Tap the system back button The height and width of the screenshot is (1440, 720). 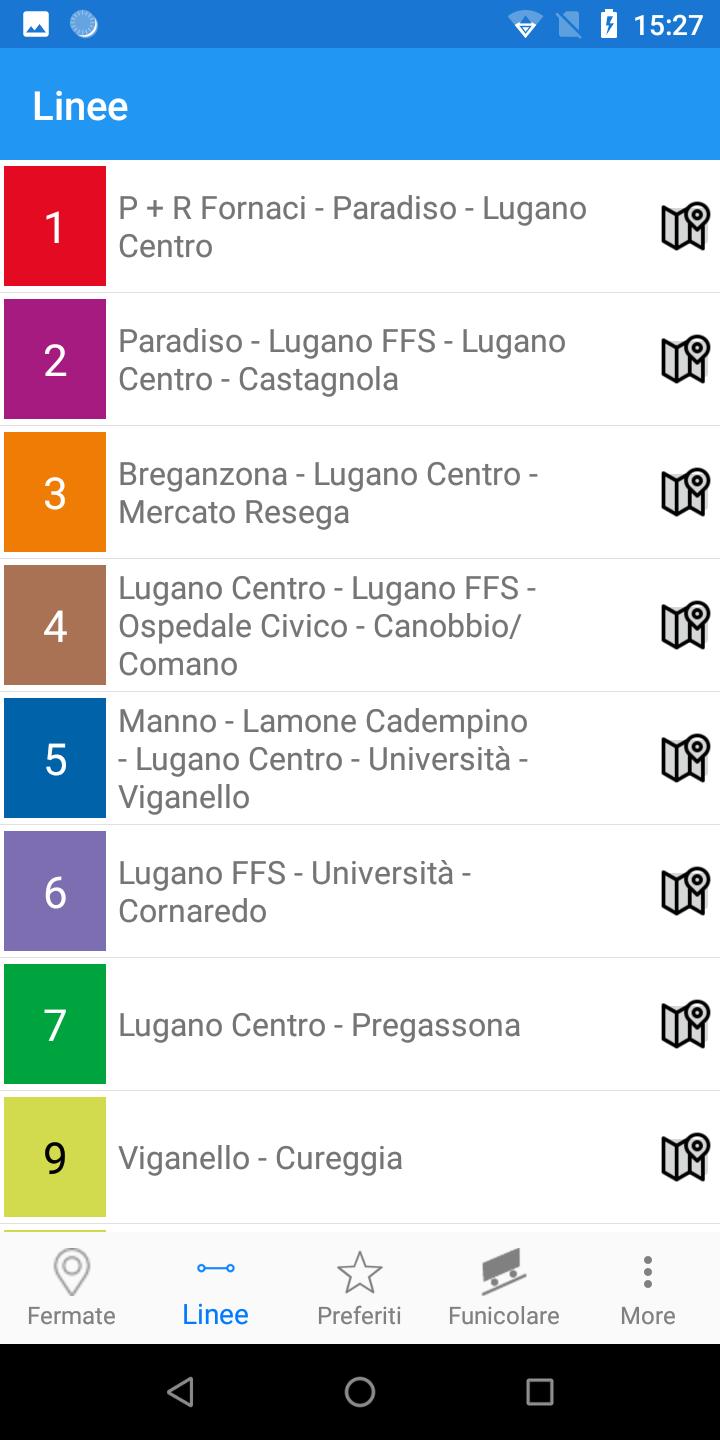(x=180, y=1392)
